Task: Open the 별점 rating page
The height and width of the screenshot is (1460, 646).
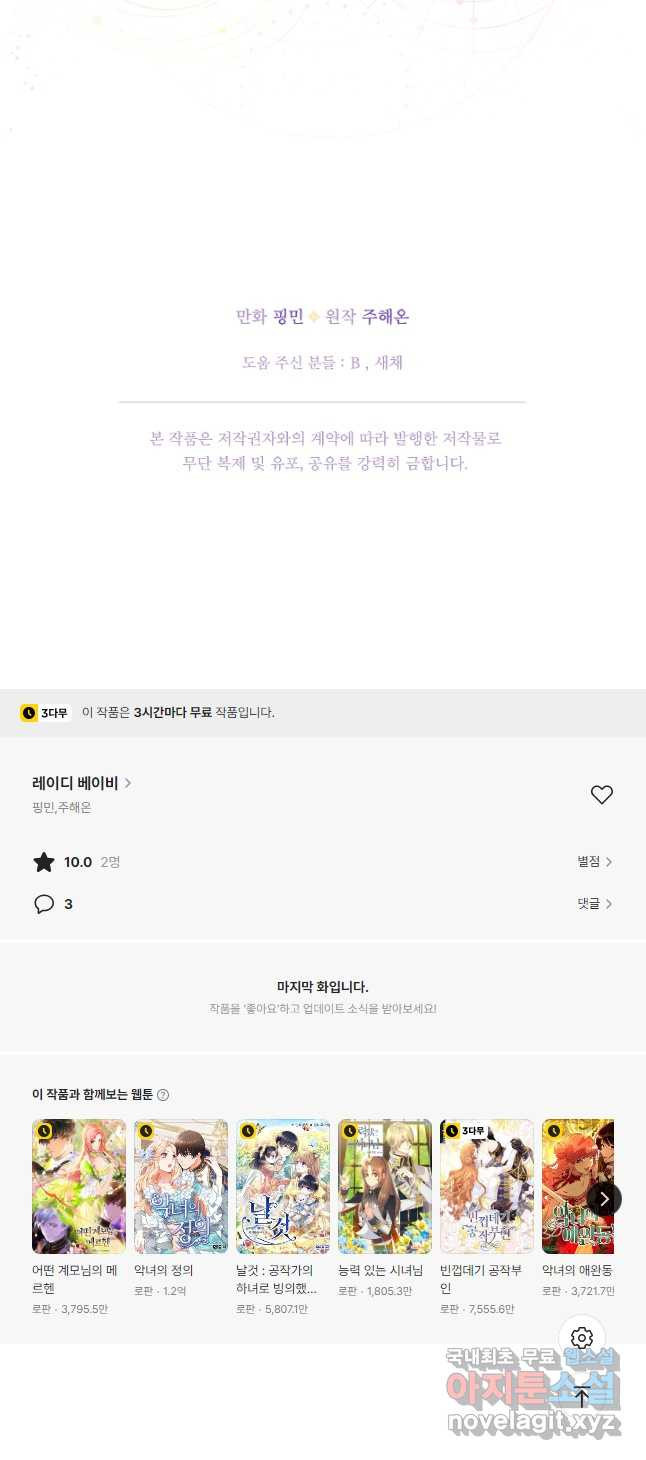Action: pyautogui.click(x=595, y=862)
